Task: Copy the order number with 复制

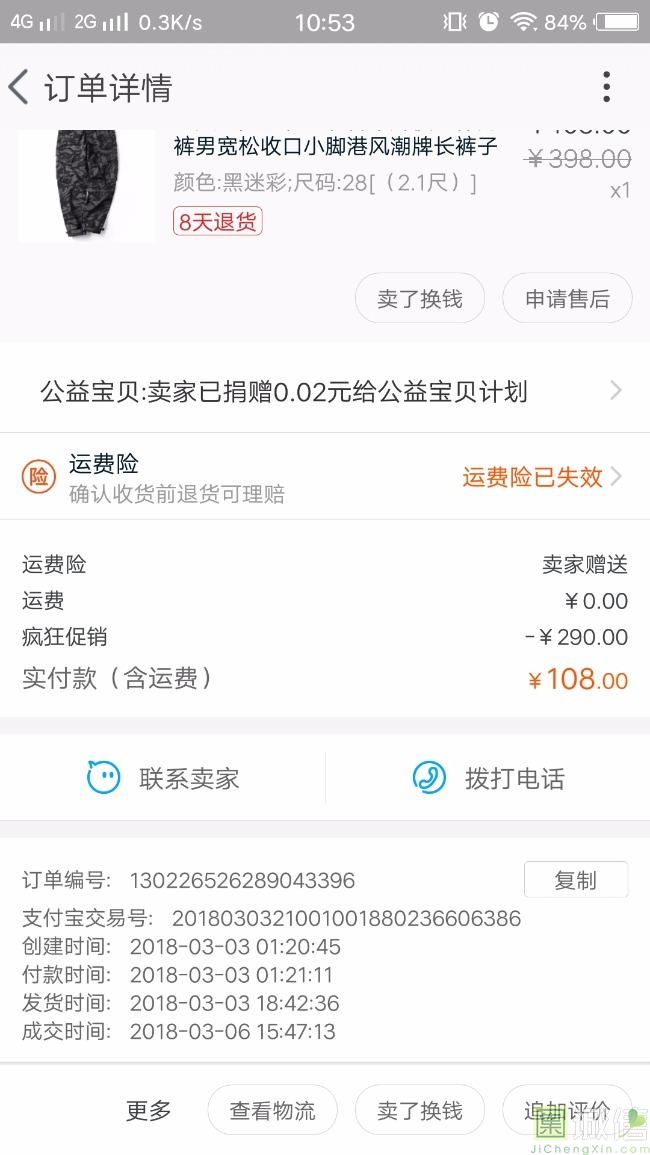Action: pyautogui.click(x=575, y=880)
